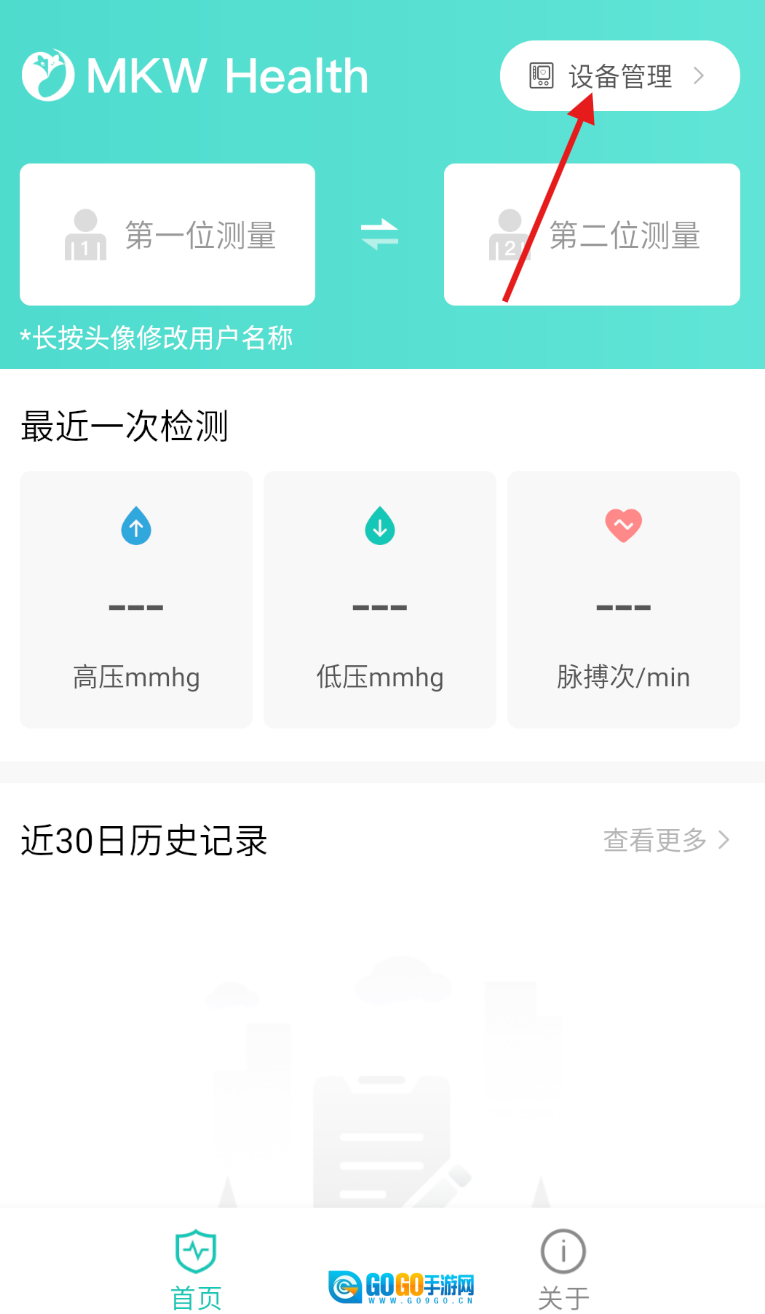Select 第一位测量 user card
Image resolution: width=765 pixels, height=1314 pixels.
tap(167, 235)
